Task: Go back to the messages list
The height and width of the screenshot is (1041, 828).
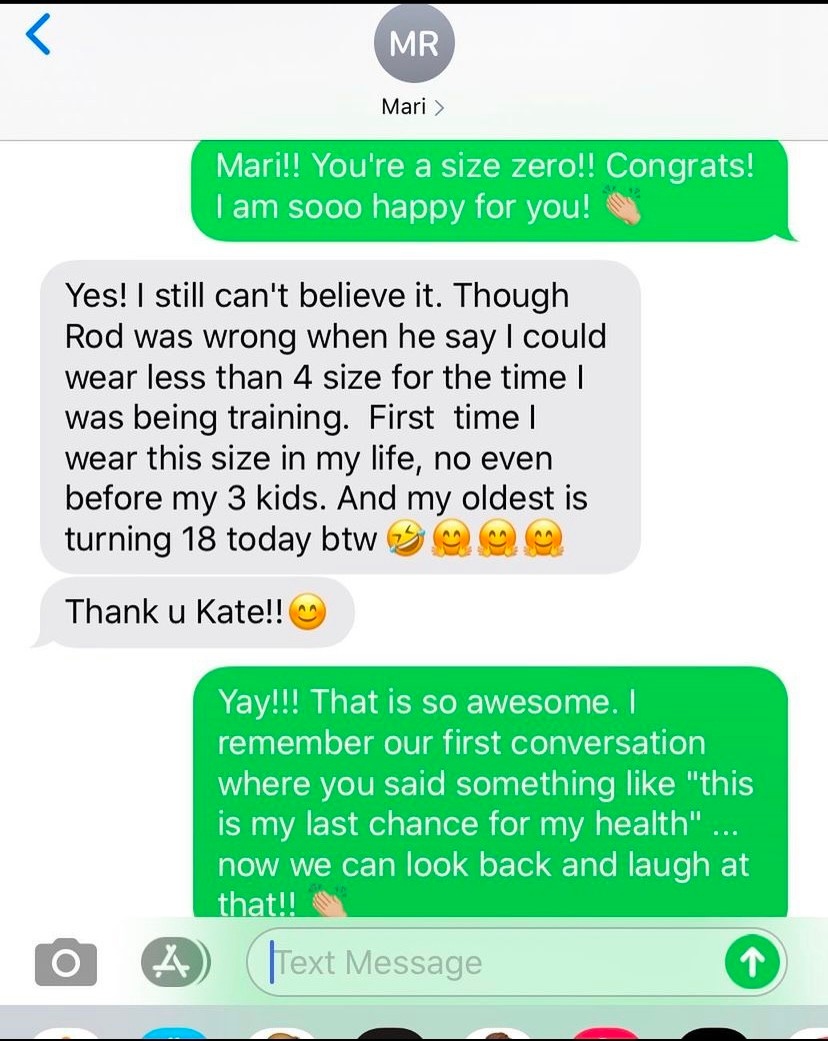Action: (x=38, y=37)
